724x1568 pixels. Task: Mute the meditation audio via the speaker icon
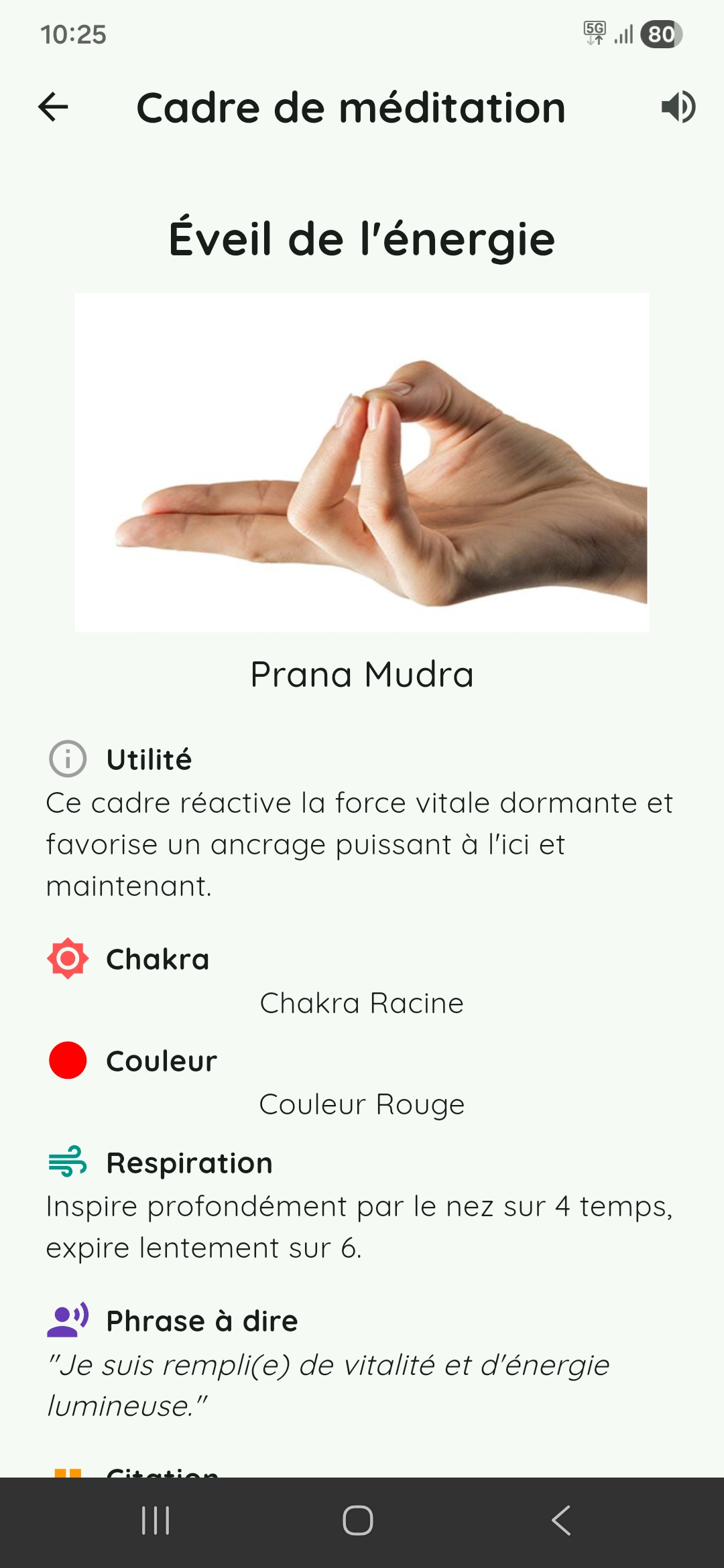tap(678, 107)
